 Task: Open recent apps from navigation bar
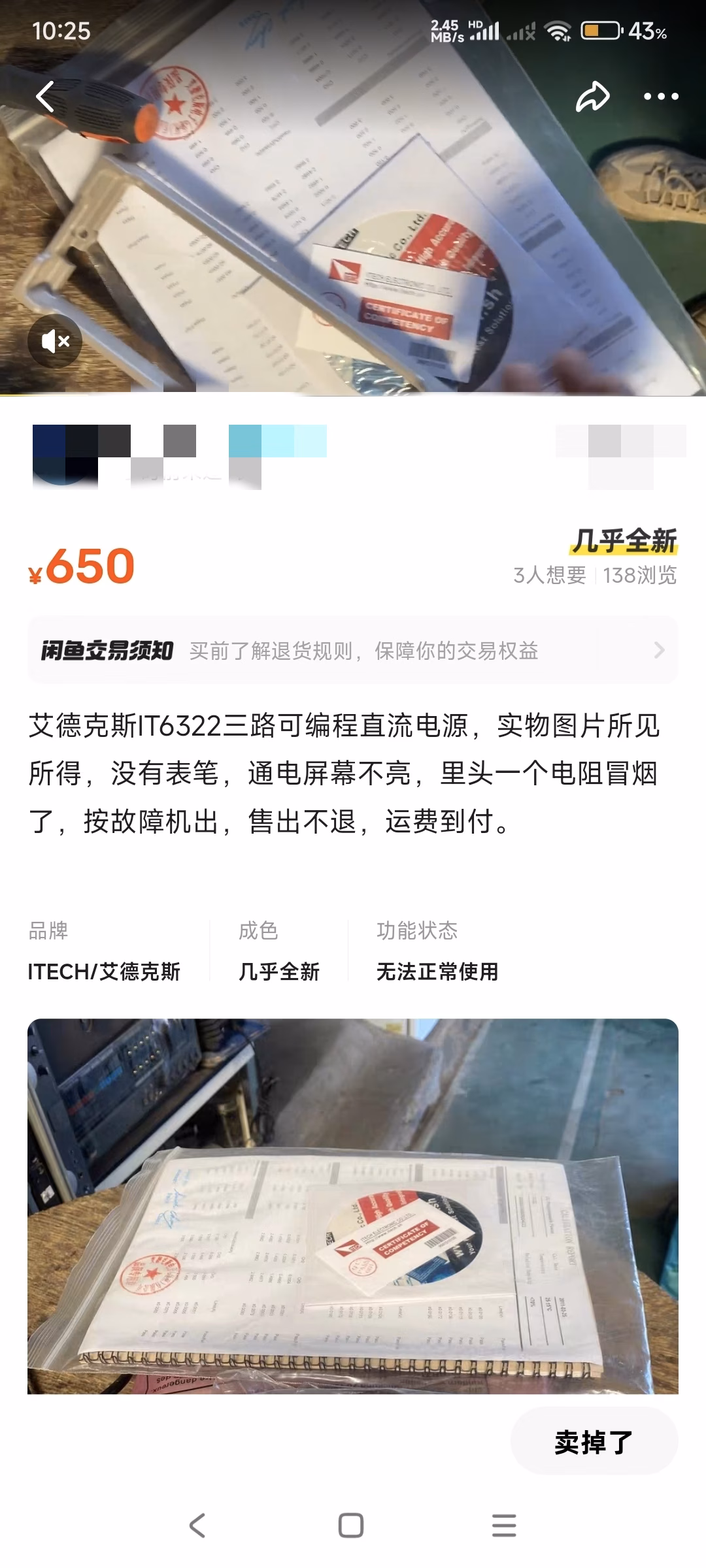pos(504,1526)
